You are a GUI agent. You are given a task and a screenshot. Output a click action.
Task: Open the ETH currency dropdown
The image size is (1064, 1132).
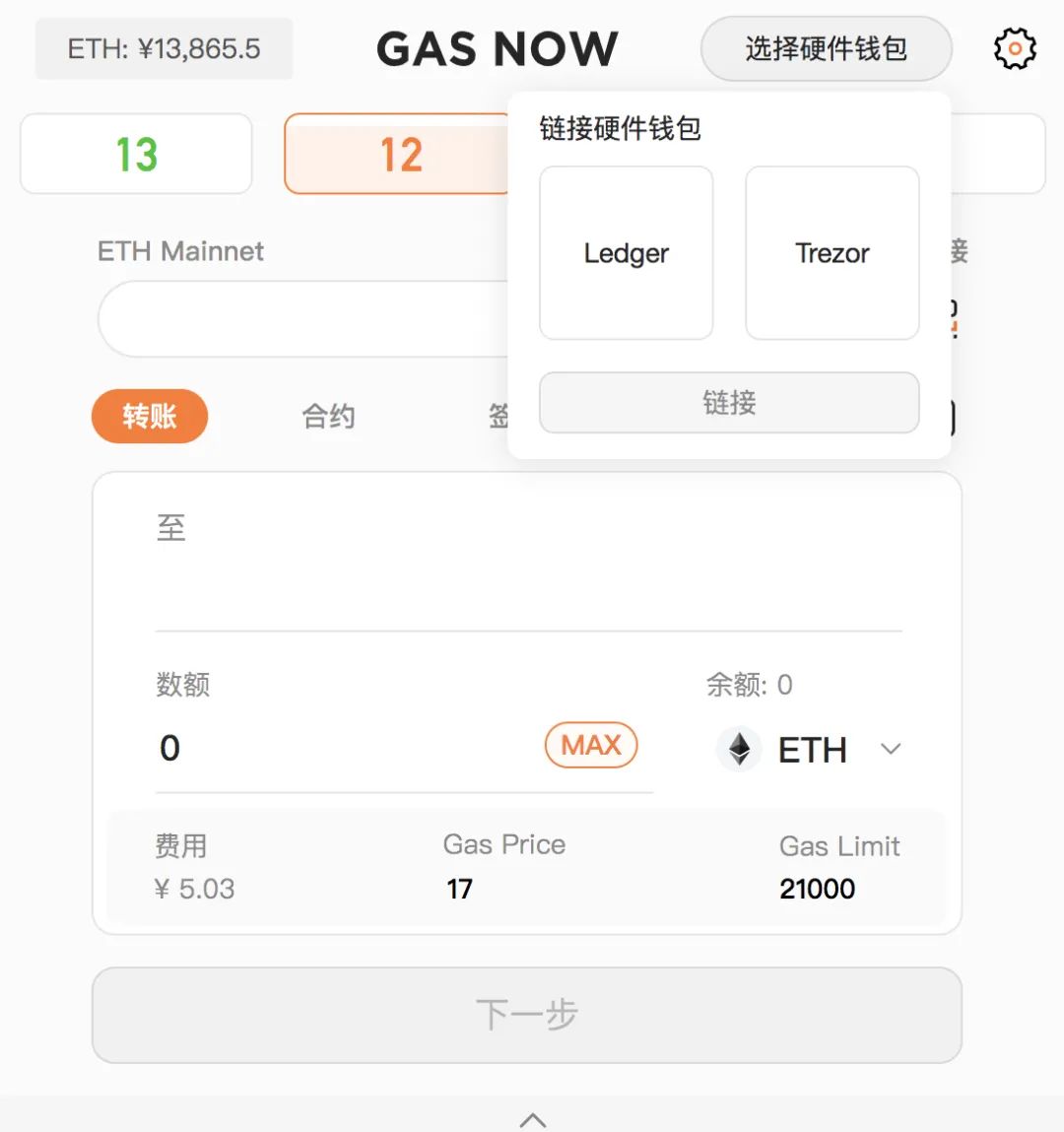tap(890, 749)
